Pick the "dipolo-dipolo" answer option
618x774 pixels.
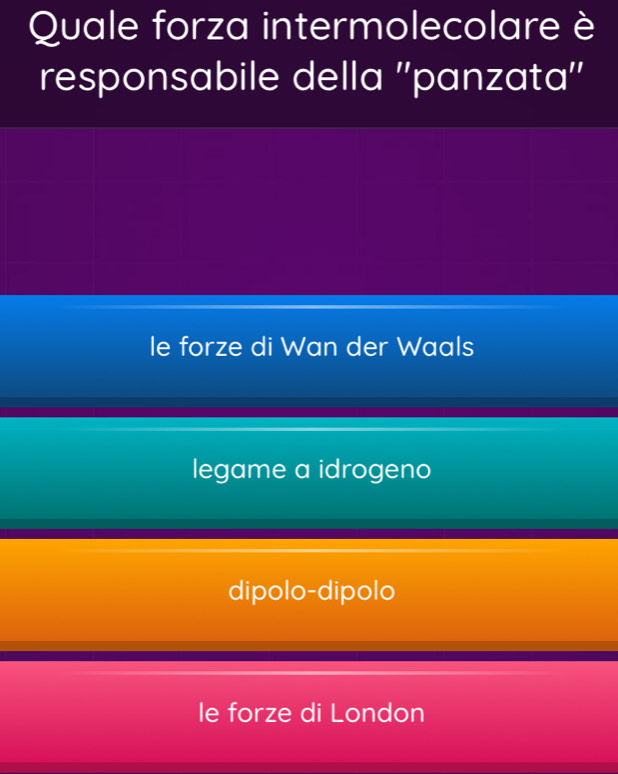[310, 591]
